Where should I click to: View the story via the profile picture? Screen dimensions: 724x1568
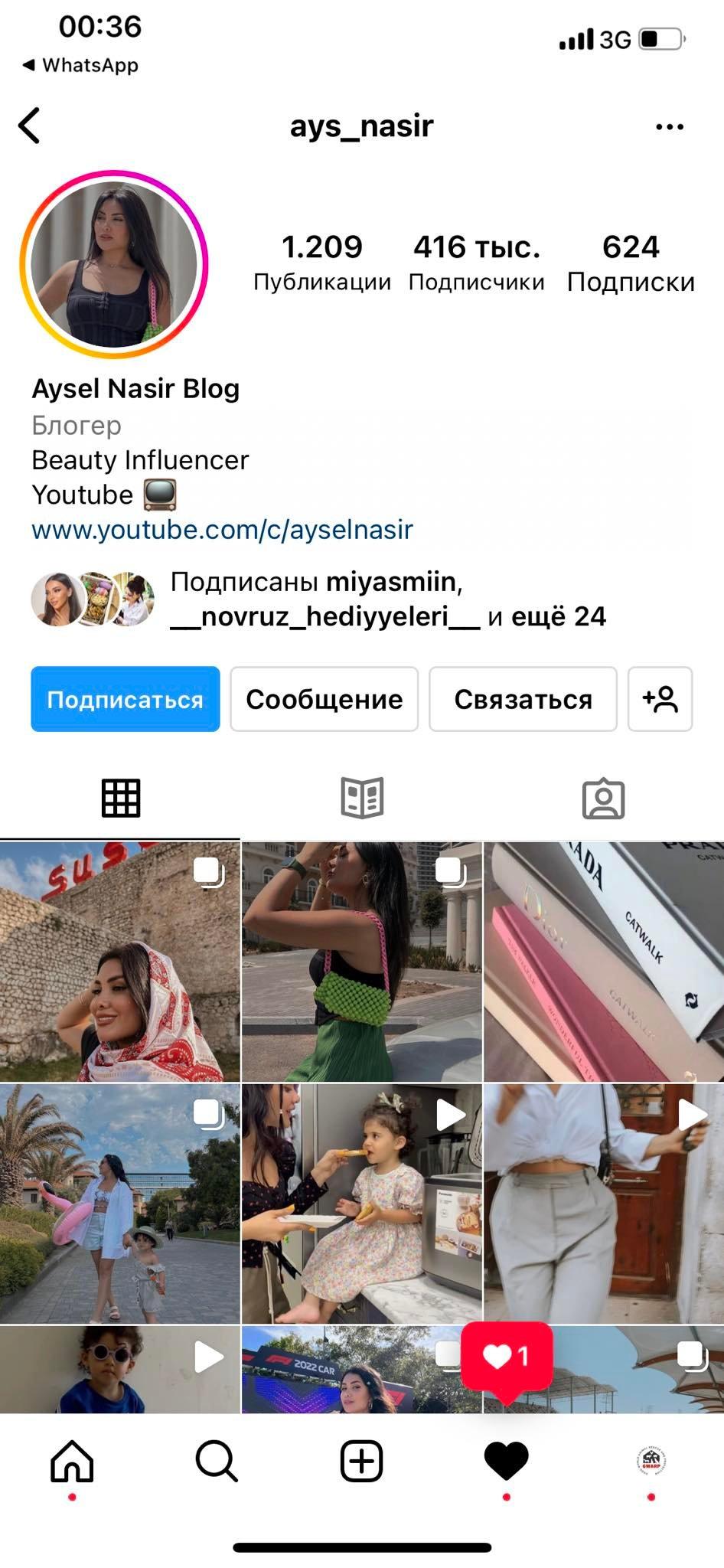tap(114, 264)
